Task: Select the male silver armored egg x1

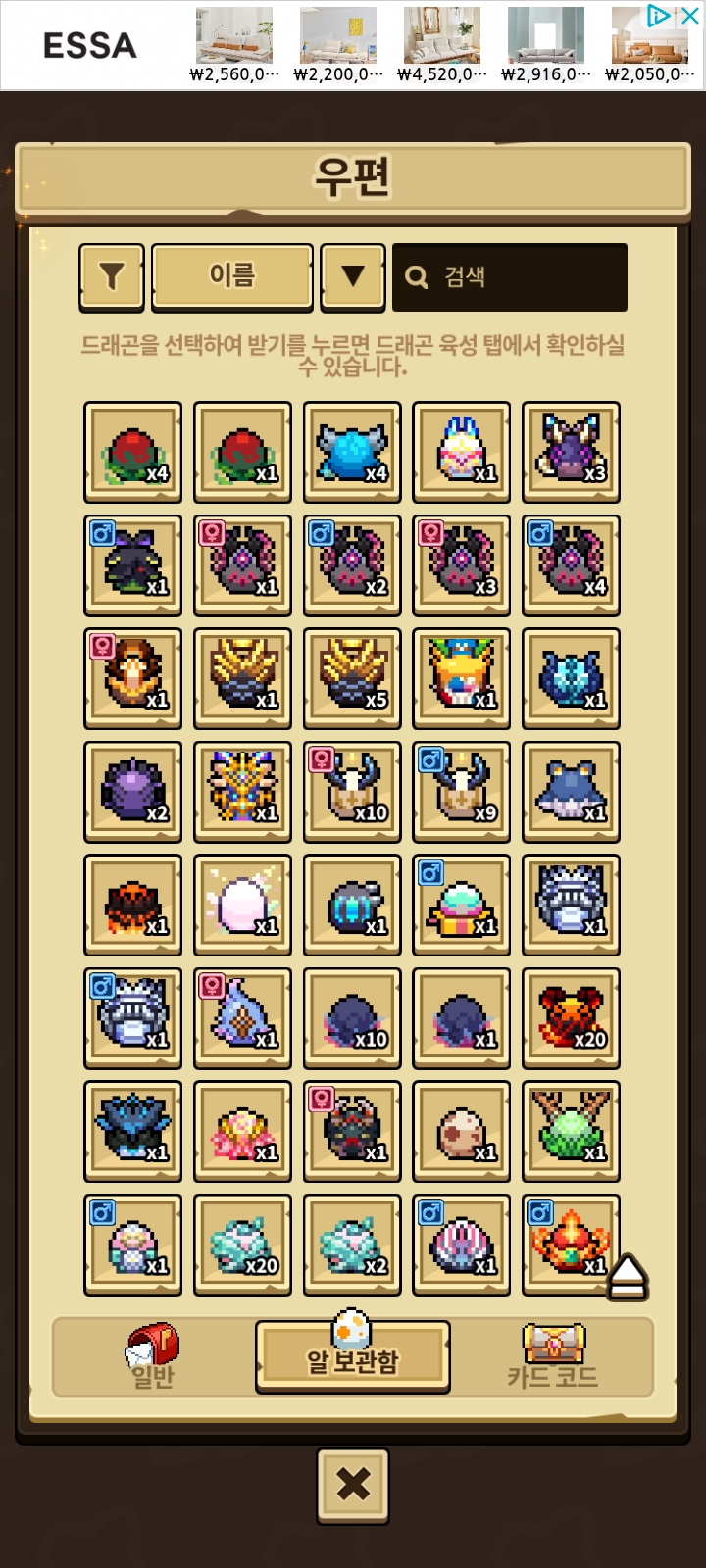Action: click(x=132, y=1017)
